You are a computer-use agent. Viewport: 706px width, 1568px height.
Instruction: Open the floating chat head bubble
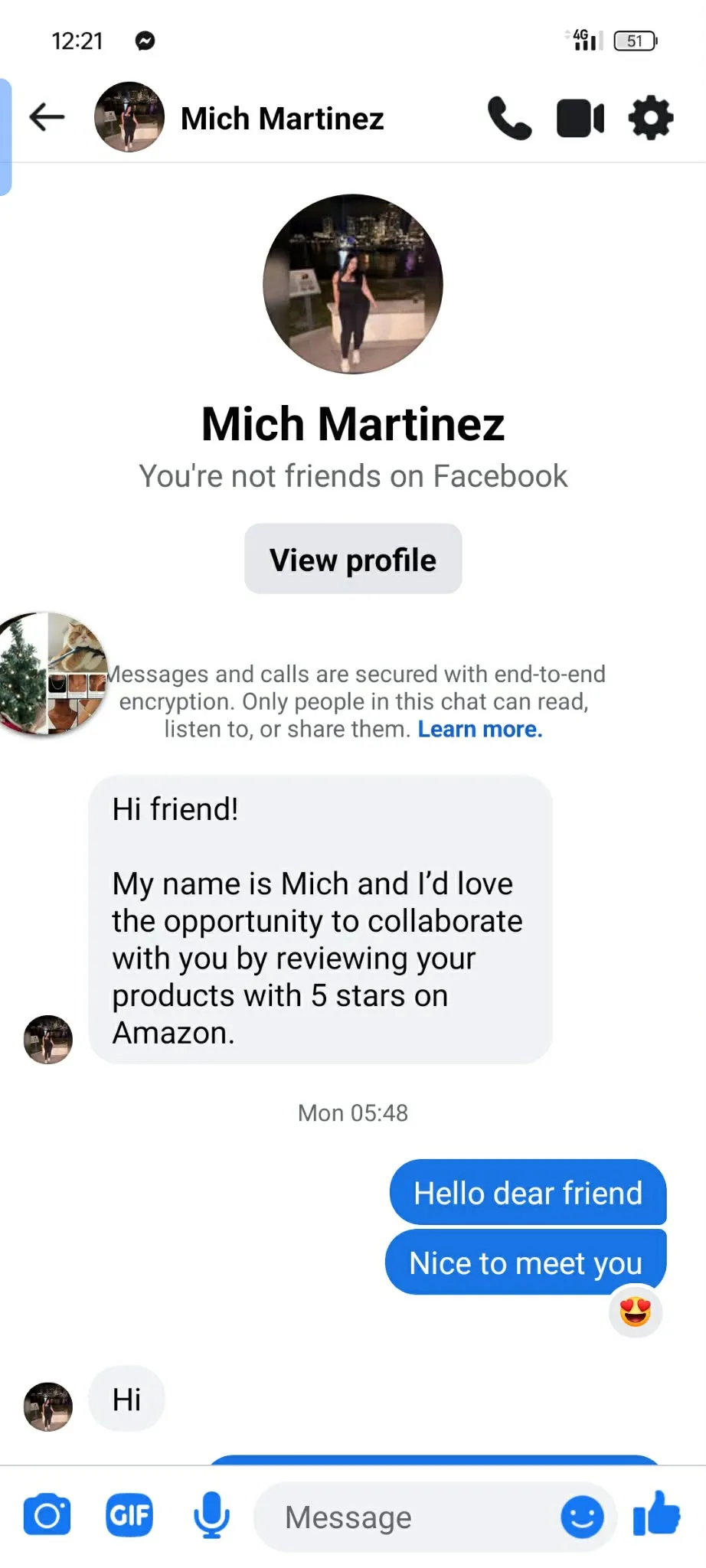52,674
